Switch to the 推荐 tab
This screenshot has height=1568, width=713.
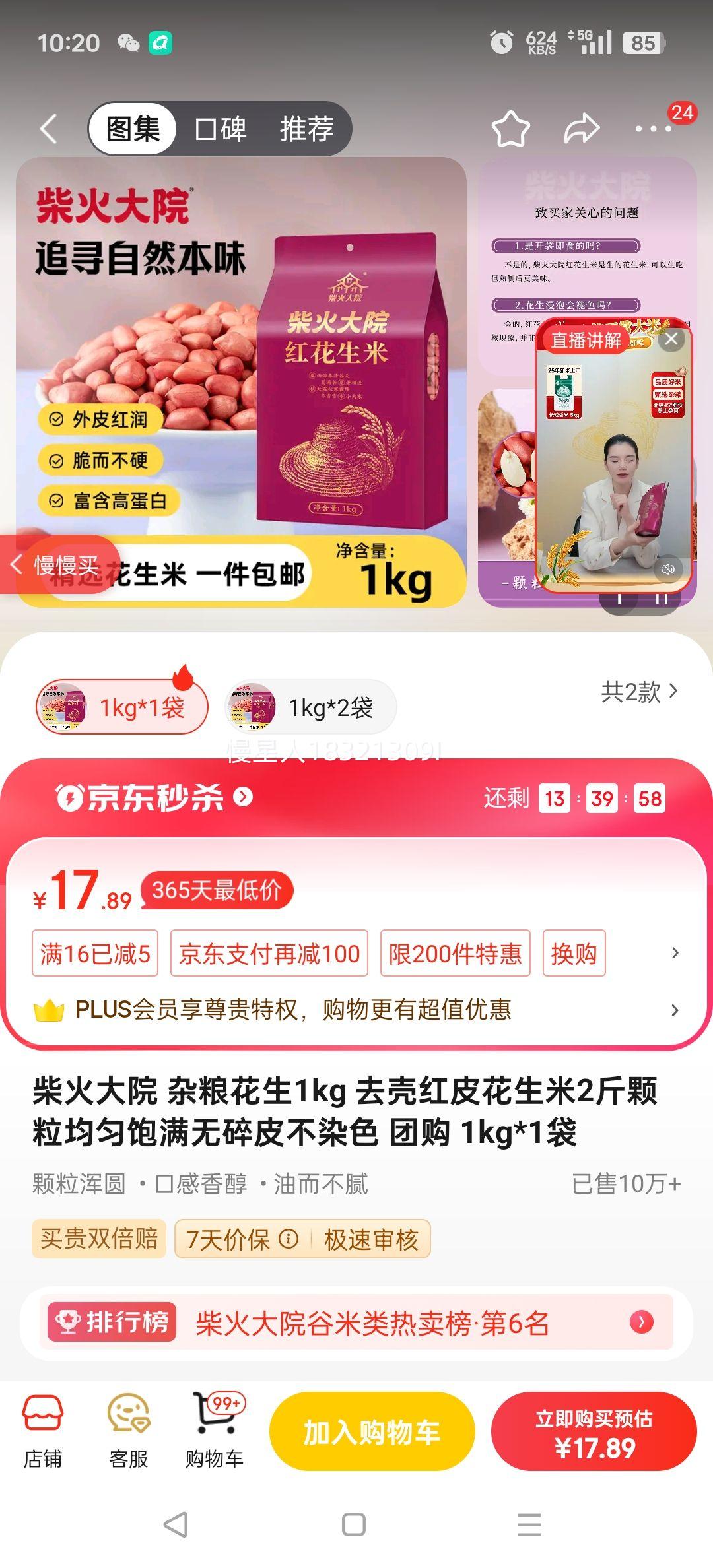pos(308,129)
